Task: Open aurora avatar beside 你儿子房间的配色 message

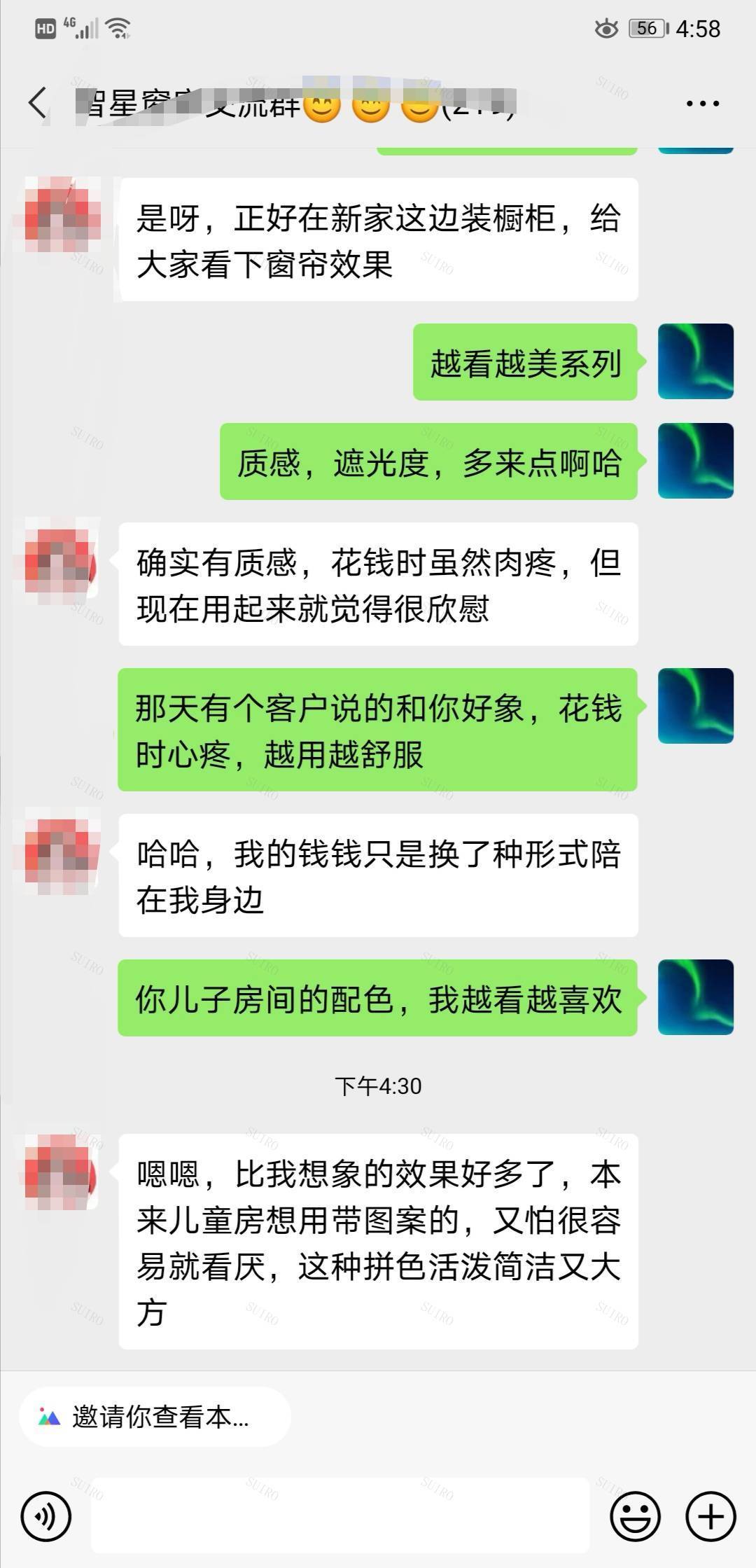Action: tap(695, 997)
